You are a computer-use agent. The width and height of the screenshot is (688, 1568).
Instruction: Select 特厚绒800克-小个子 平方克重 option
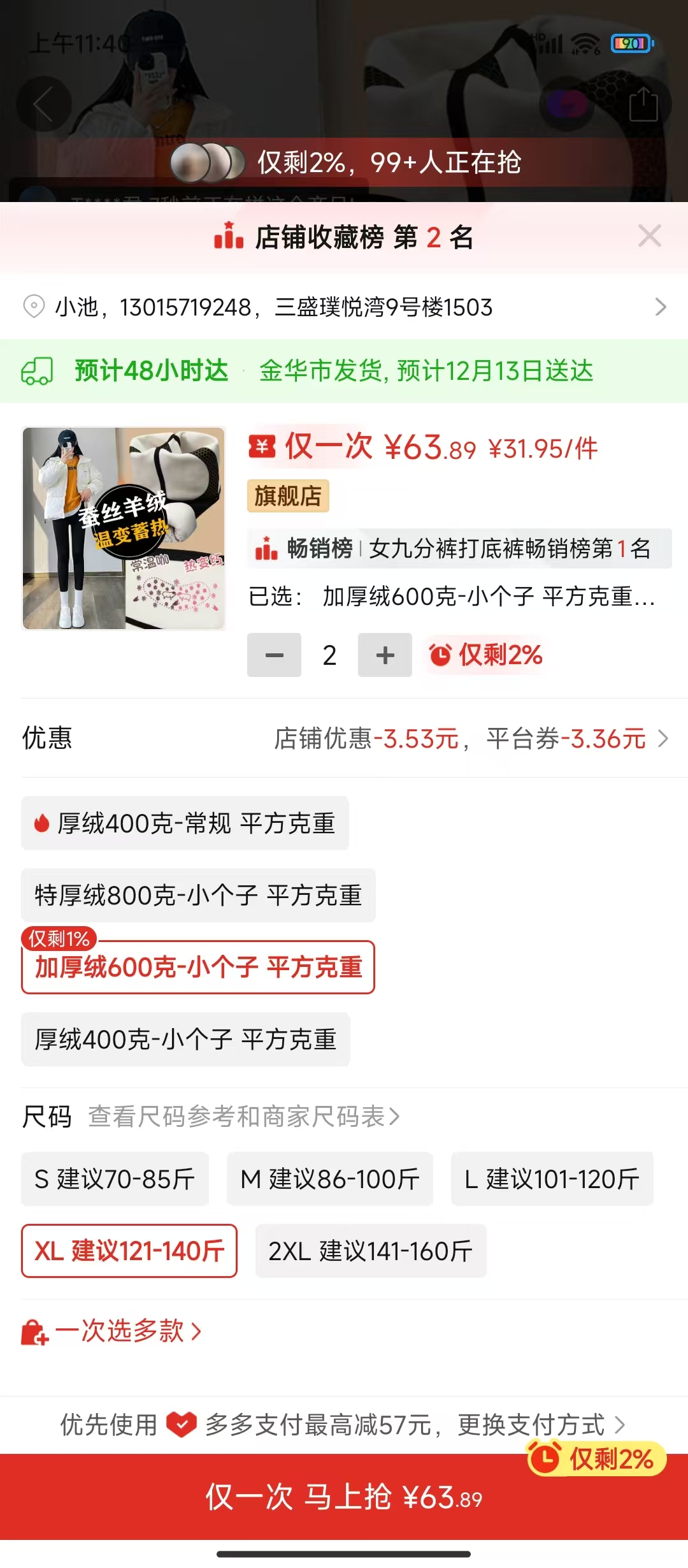click(x=198, y=895)
